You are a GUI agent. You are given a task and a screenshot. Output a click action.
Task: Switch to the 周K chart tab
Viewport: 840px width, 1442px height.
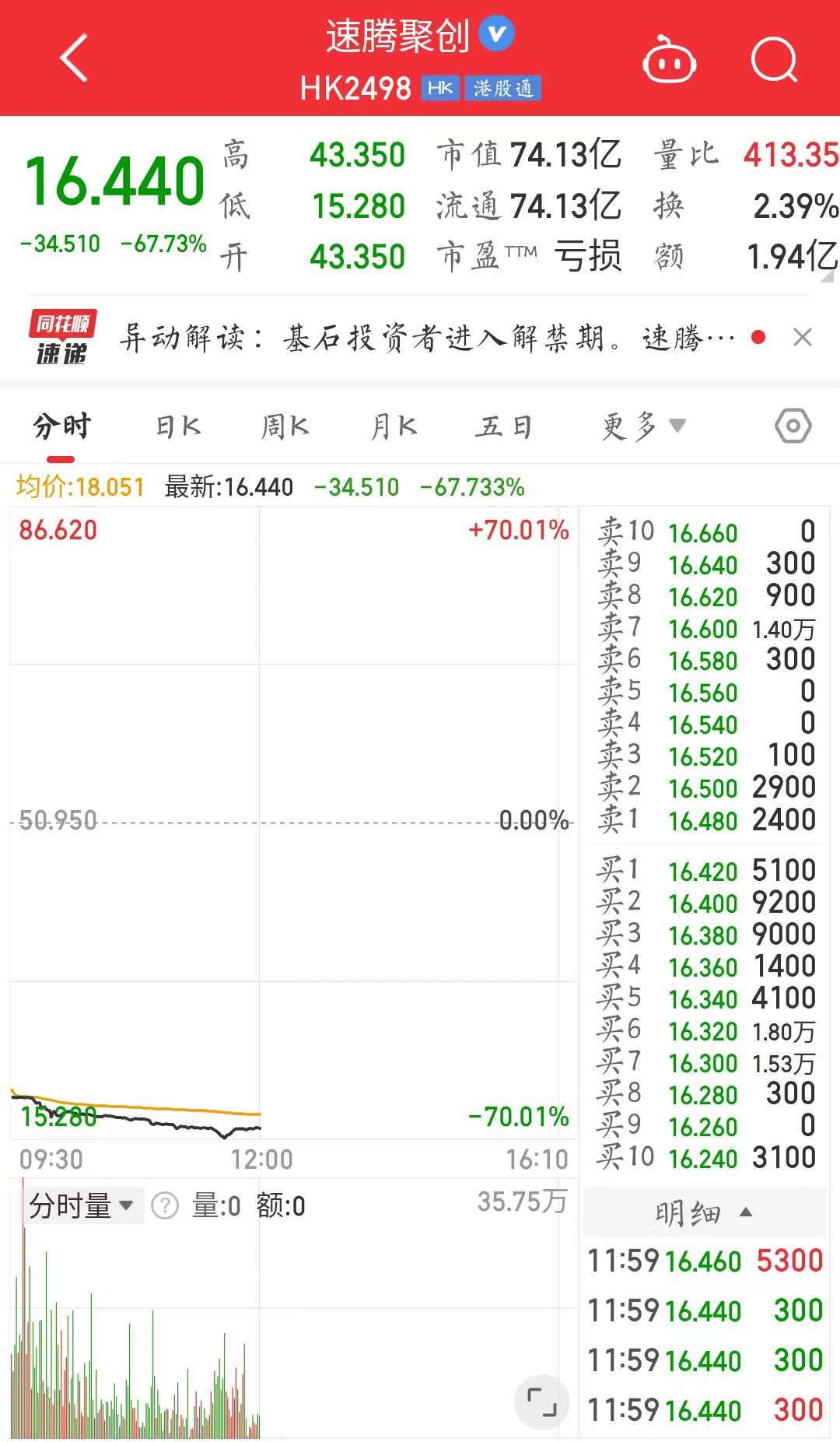[285, 426]
